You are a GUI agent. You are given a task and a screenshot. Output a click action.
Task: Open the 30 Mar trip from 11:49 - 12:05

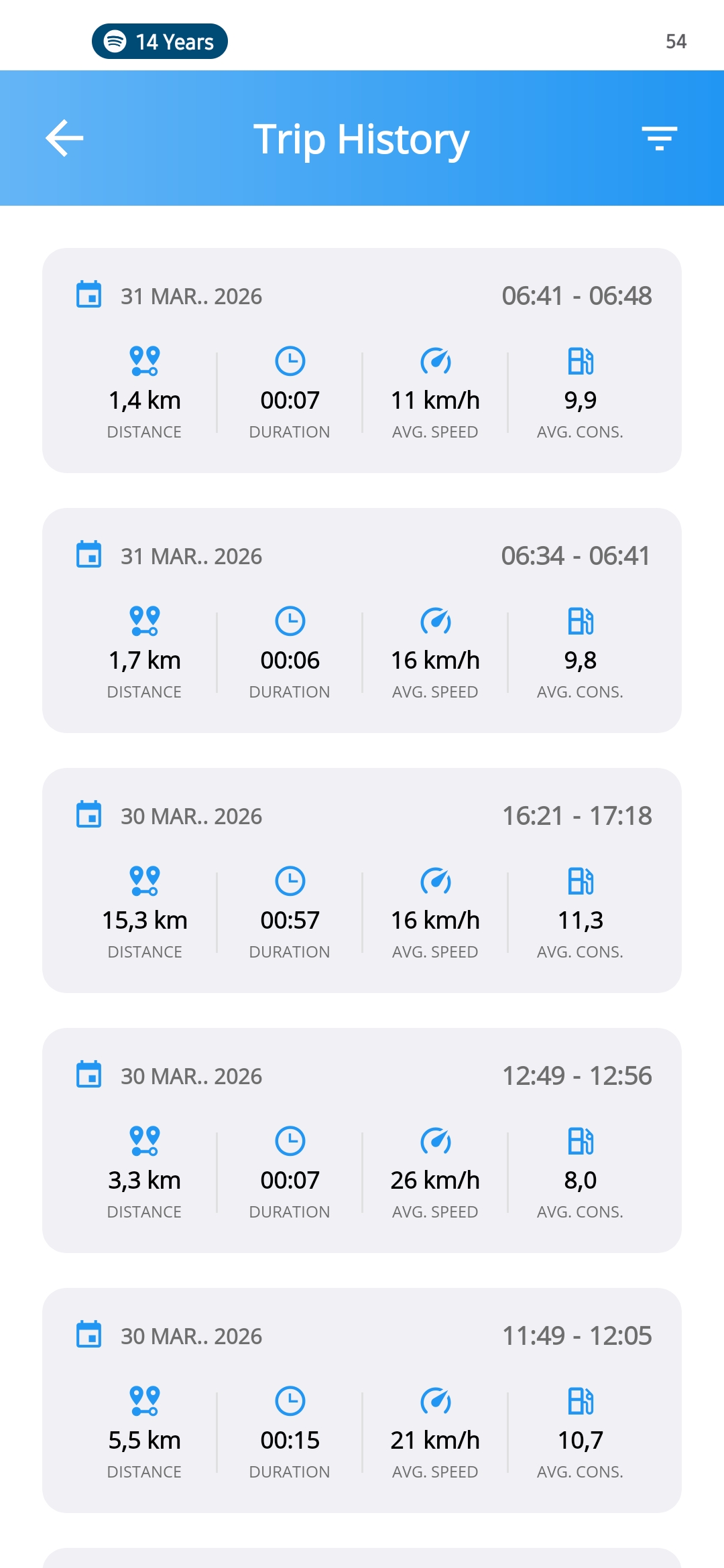362,1400
